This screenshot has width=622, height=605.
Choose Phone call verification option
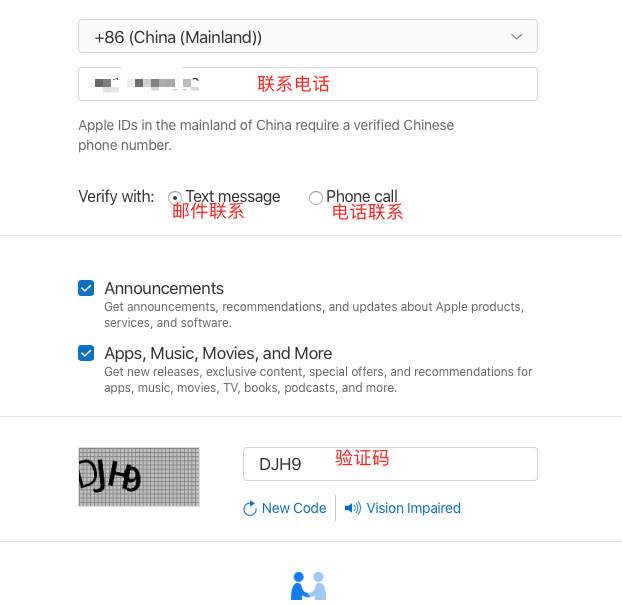click(316, 198)
